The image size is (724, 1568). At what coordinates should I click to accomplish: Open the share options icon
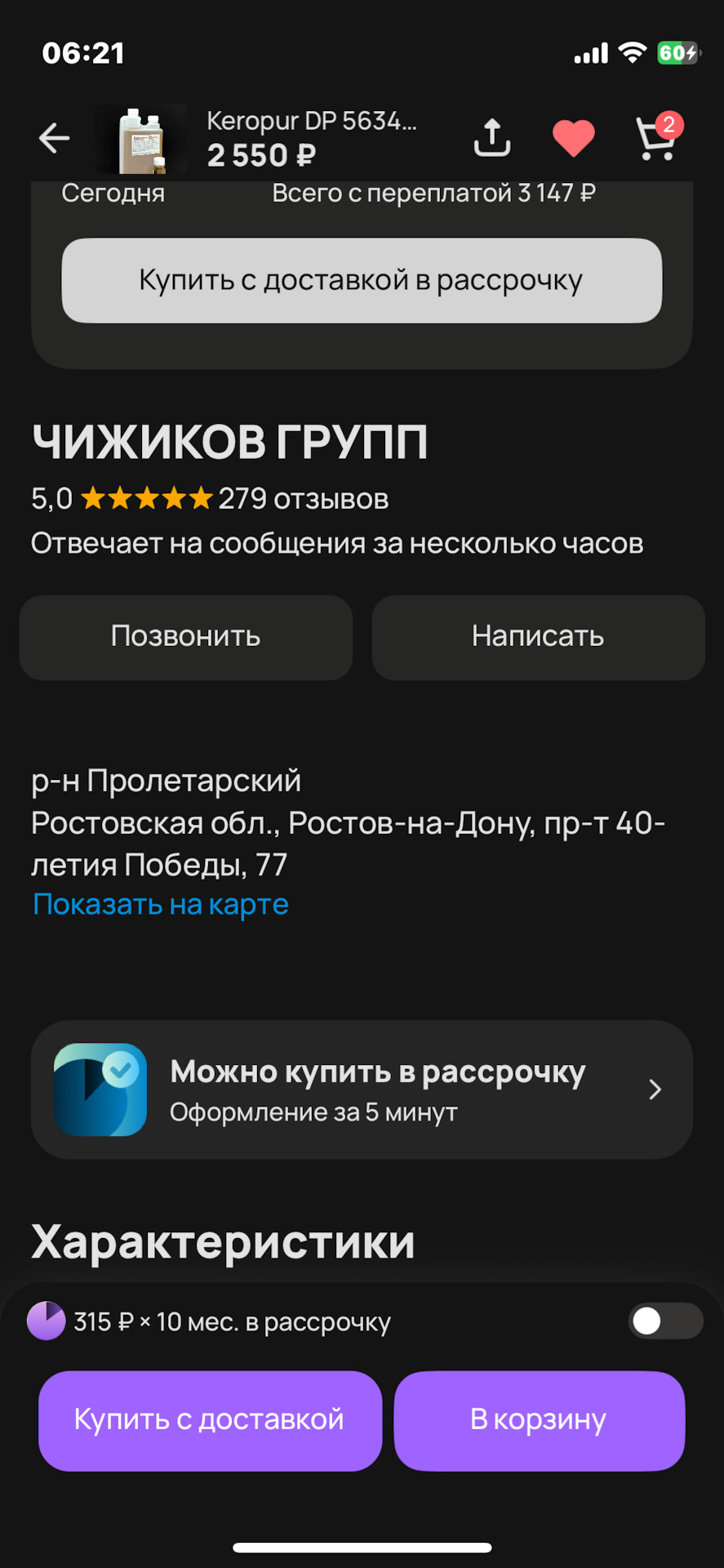tap(491, 137)
